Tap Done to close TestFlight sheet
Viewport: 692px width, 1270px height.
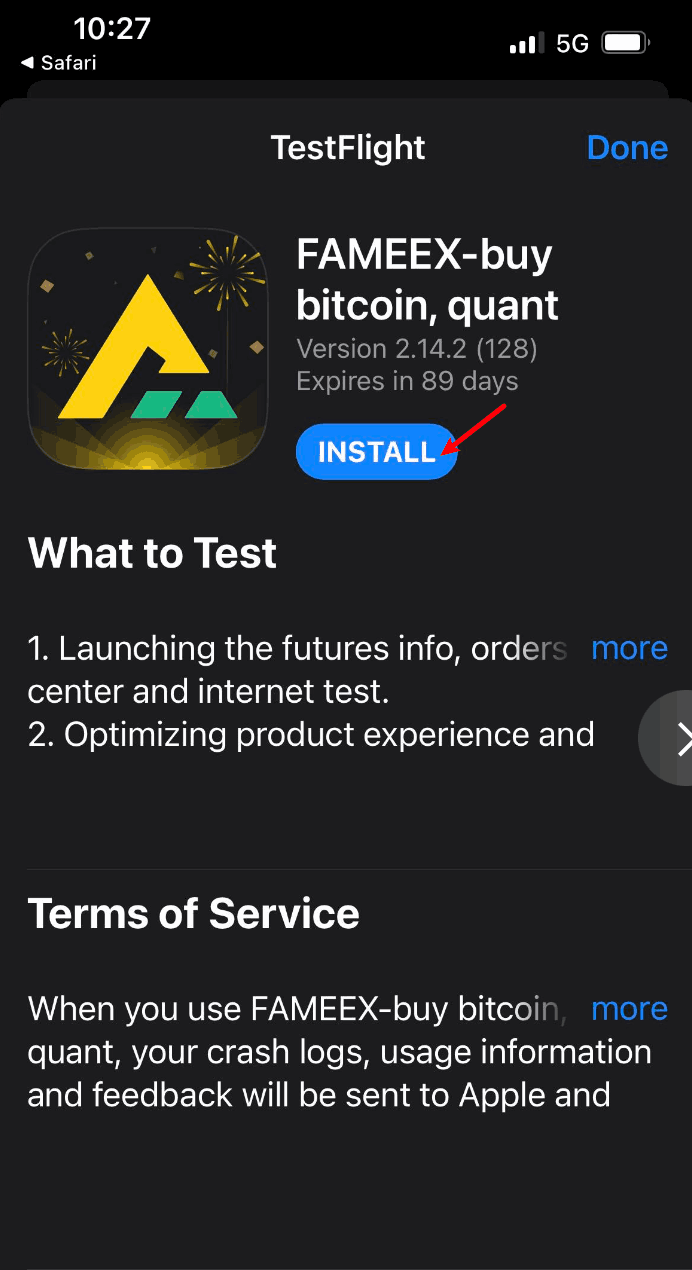pos(627,148)
